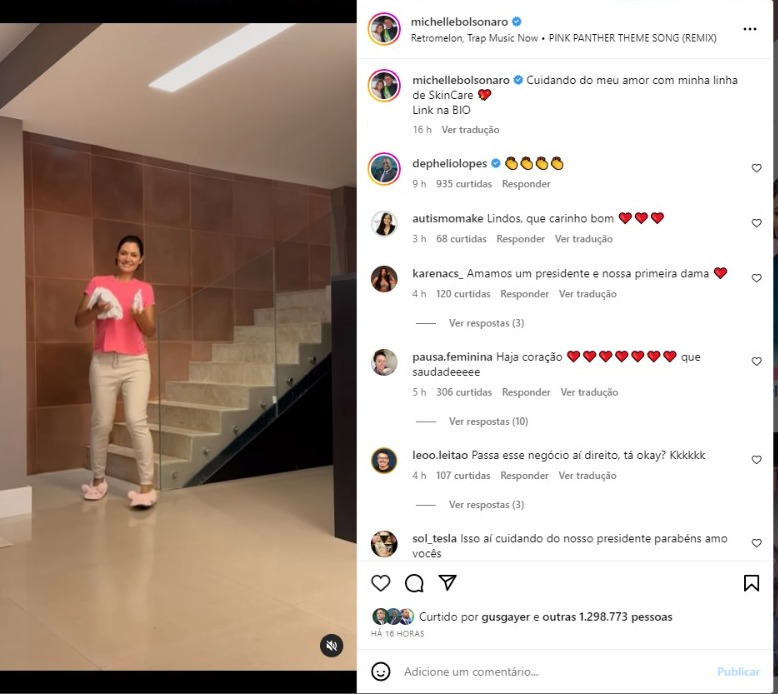The height and width of the screenshot is (694, 778).
Task: Open the post's three-dot options menu
Action: click(750, 29)
